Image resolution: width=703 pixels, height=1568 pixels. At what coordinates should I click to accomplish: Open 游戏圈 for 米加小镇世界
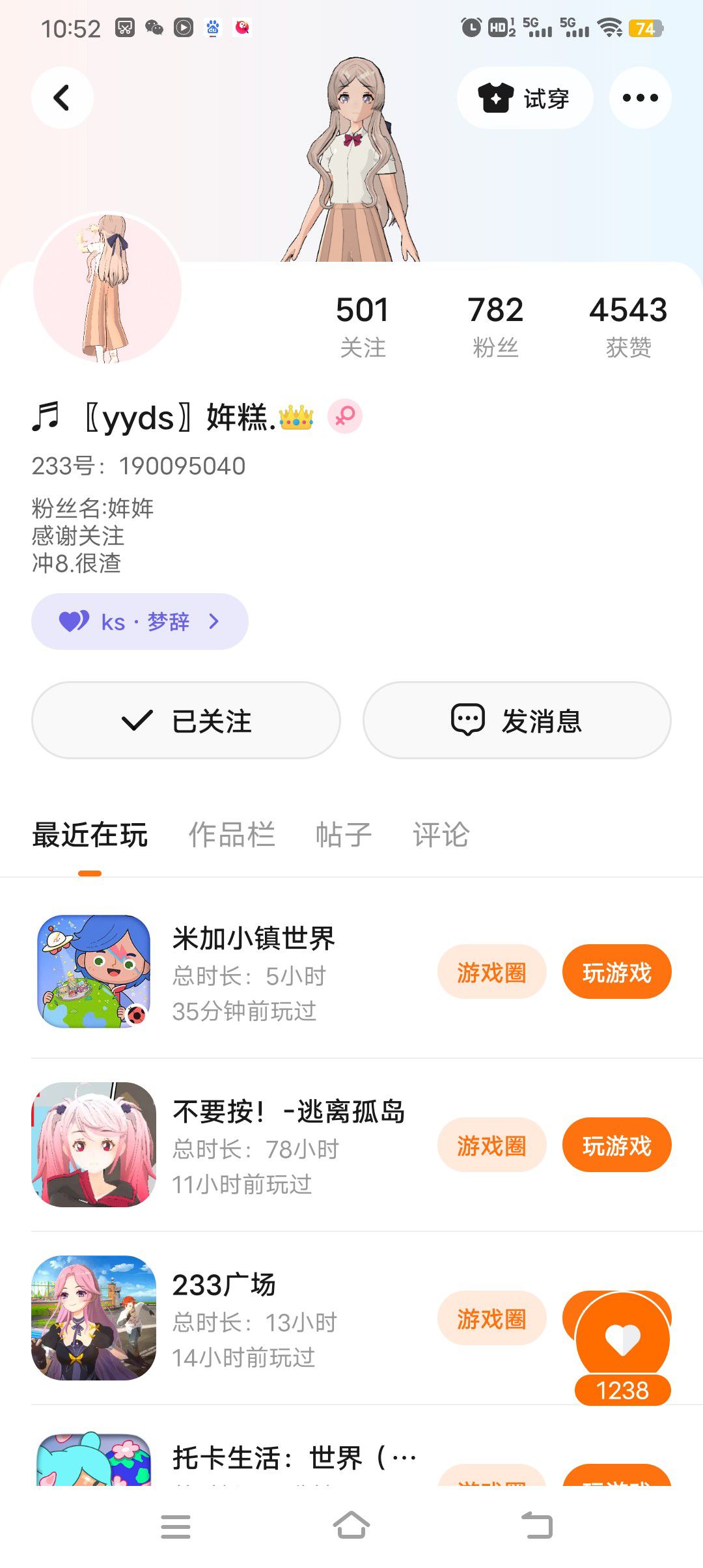491,972
